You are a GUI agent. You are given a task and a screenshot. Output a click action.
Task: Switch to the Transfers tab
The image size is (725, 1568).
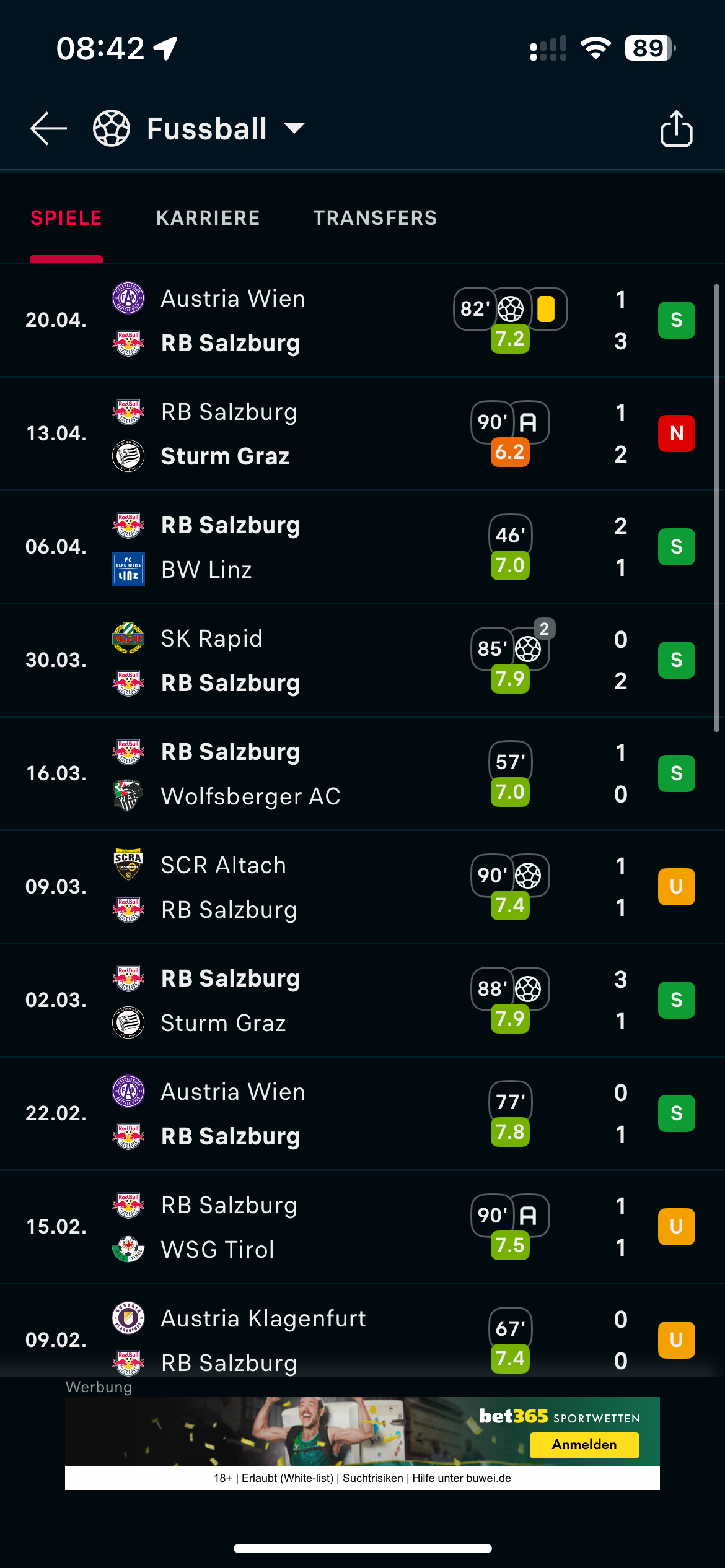(x=375, y=218)
